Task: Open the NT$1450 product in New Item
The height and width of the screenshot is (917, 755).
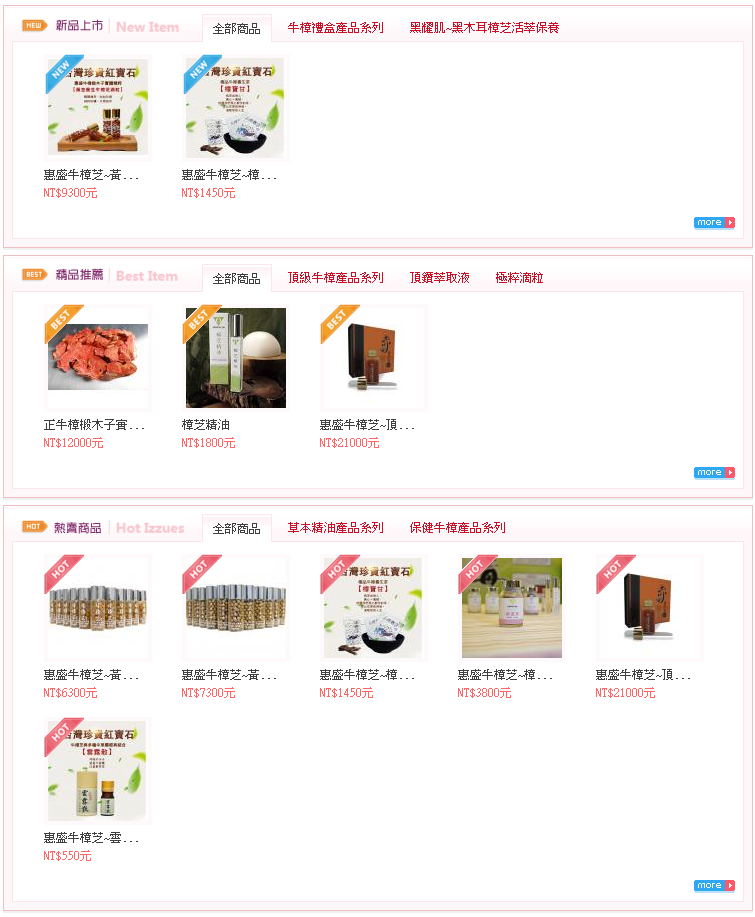Action: click(x=235, y=108)
